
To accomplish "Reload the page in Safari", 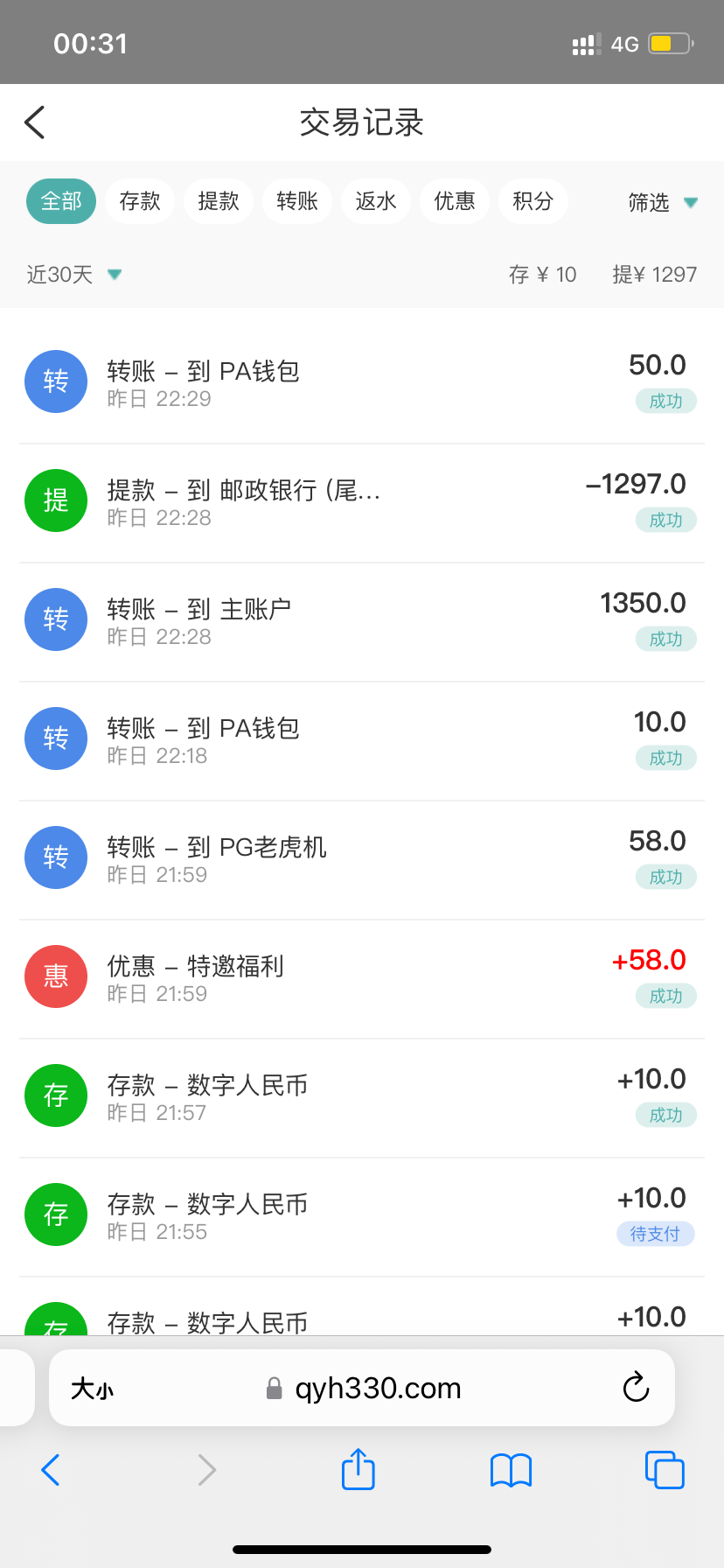I will [636, 1388].
